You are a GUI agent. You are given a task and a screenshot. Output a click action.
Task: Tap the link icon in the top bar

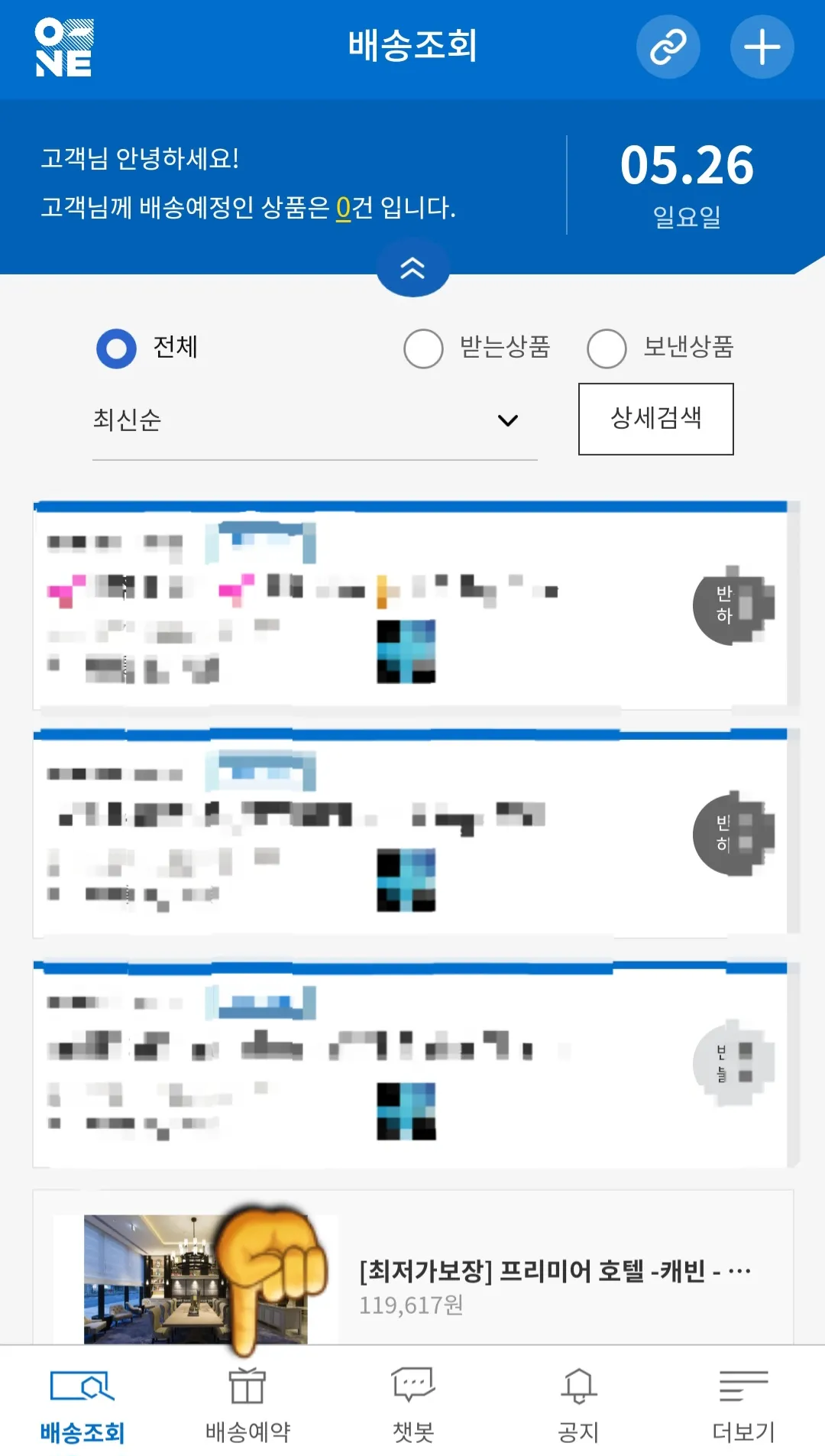click(x=668, y=47)
